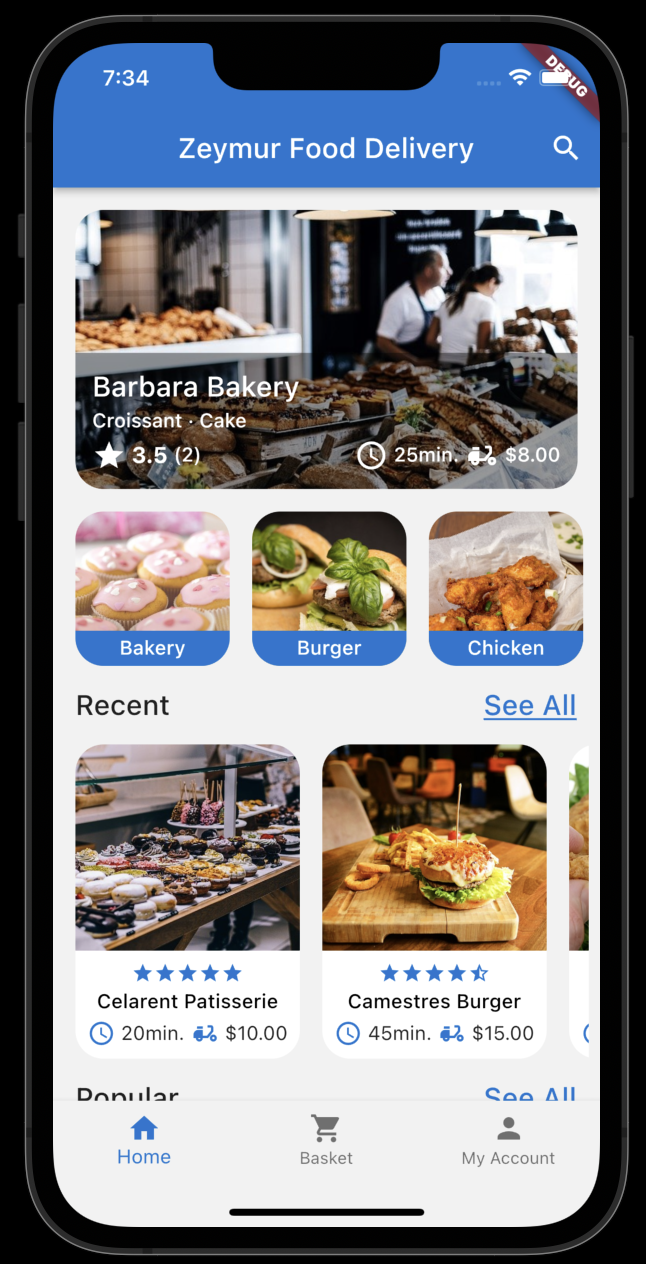The image size is (646, 1264).
Task: Open the Camestres Burger restaurant card
Action: coord(434,900)
